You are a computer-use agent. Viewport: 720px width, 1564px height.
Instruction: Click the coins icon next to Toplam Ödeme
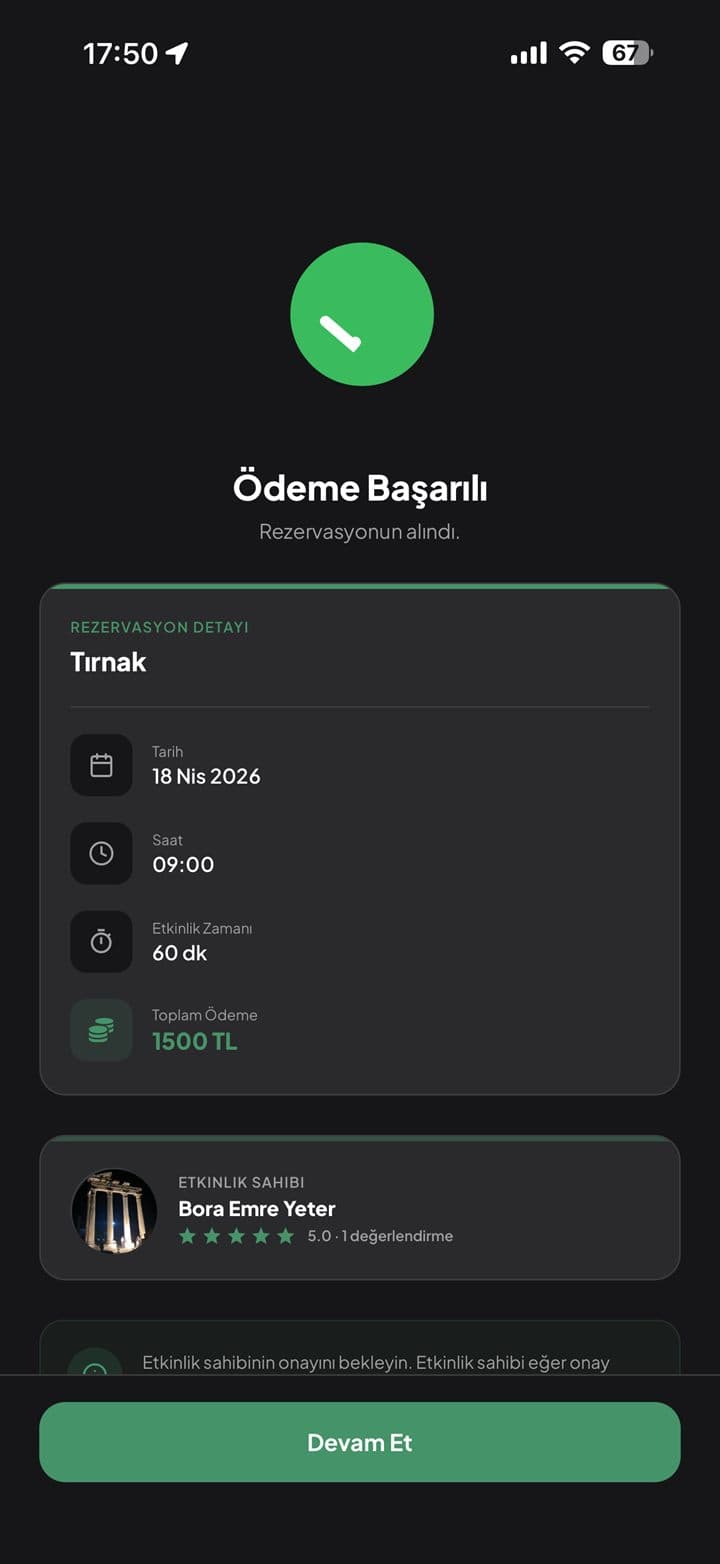point(101,1029)
